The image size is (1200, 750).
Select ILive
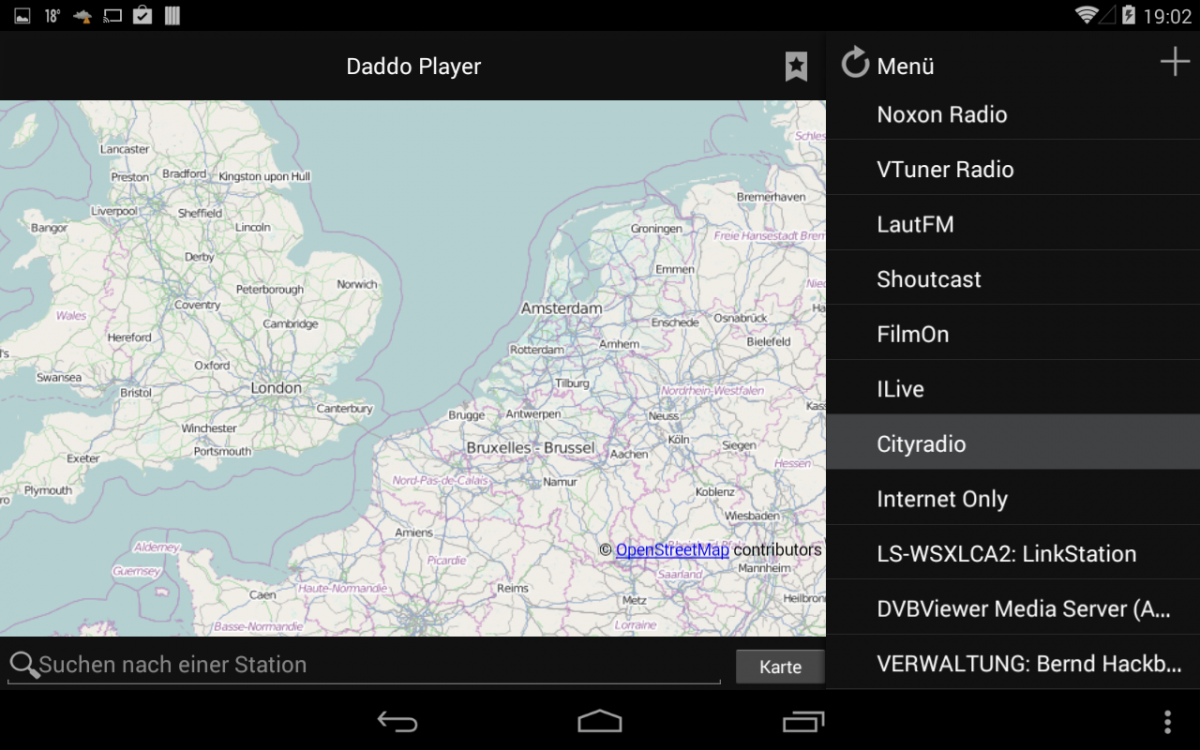click(x=900, y=389)
